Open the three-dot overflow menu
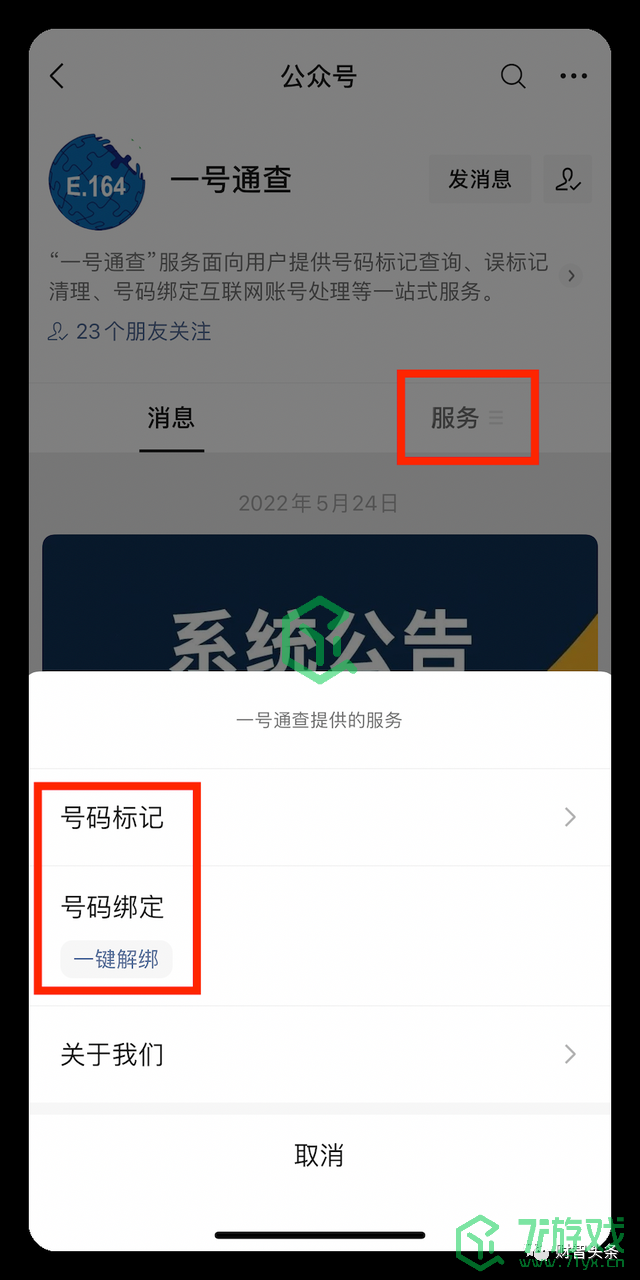The width and height of the screenshot is (640, 1280). [574, 76]
